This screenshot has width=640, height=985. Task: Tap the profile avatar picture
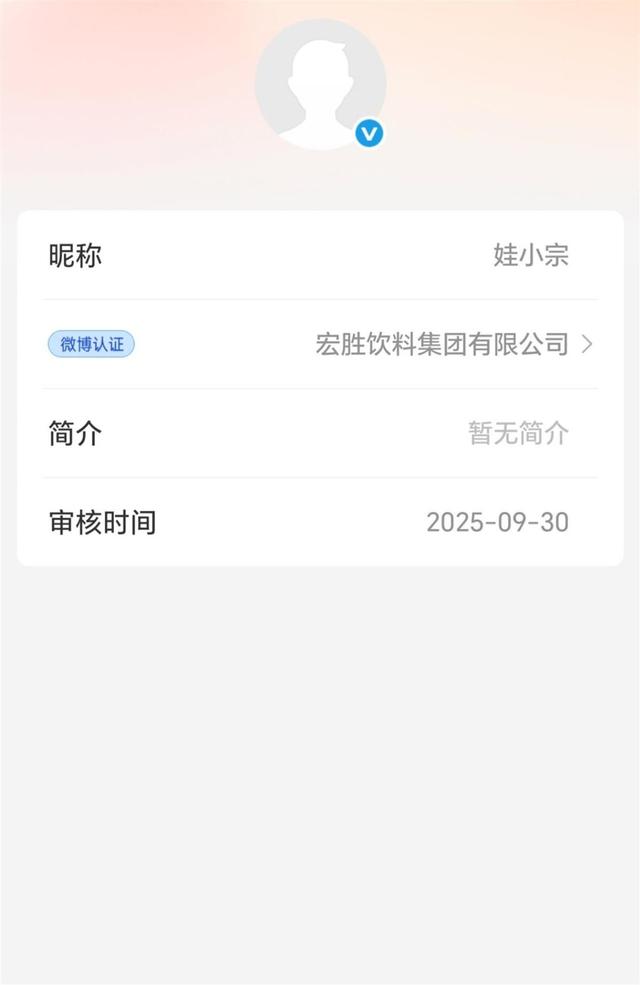[320, 84]
